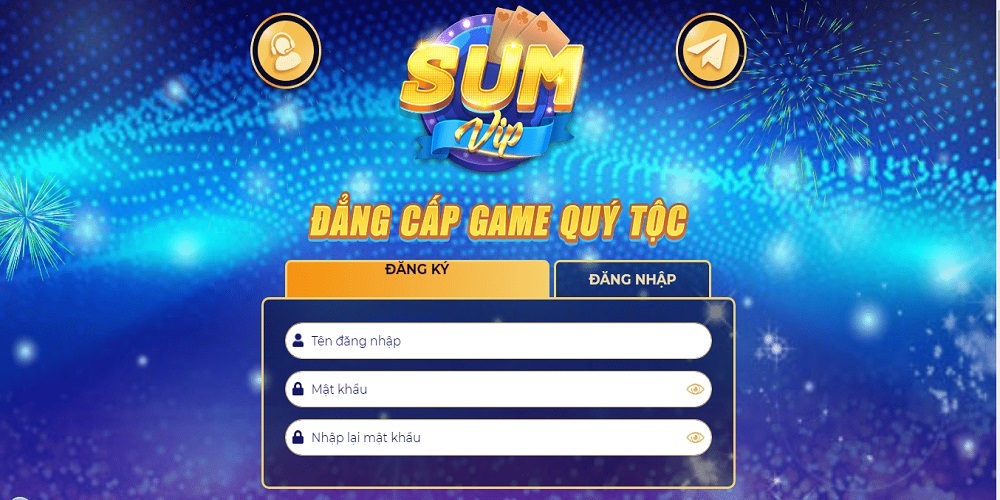The height and width of the screenshot is (500, 1000).
Task: Open the customer support headset icon
Action: point(285,50)
